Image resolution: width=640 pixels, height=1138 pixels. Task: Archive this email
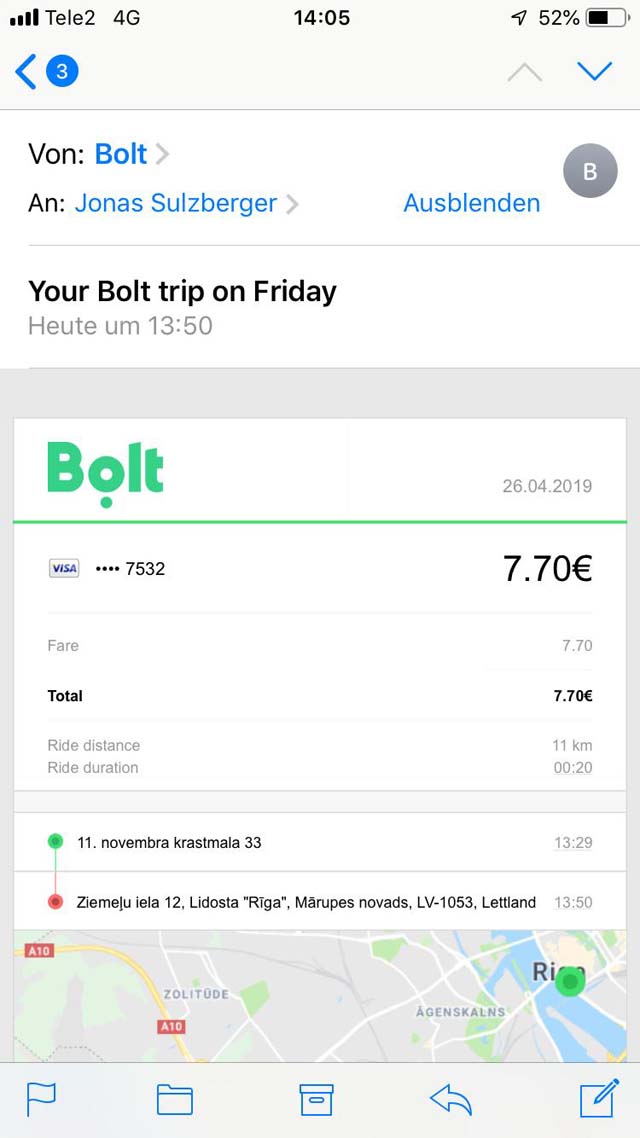tap(316, 1100)
